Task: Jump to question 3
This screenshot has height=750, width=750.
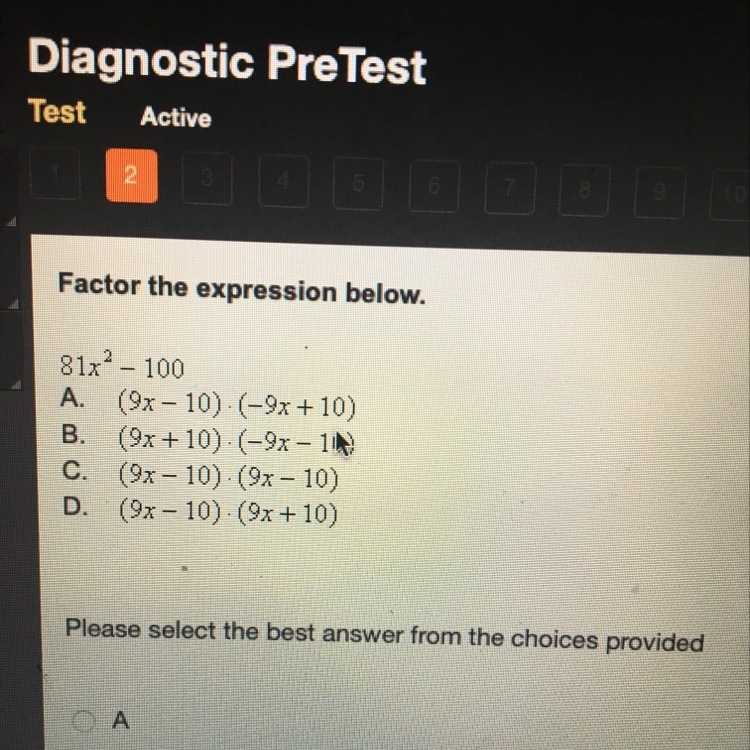Action: [207, 178]
